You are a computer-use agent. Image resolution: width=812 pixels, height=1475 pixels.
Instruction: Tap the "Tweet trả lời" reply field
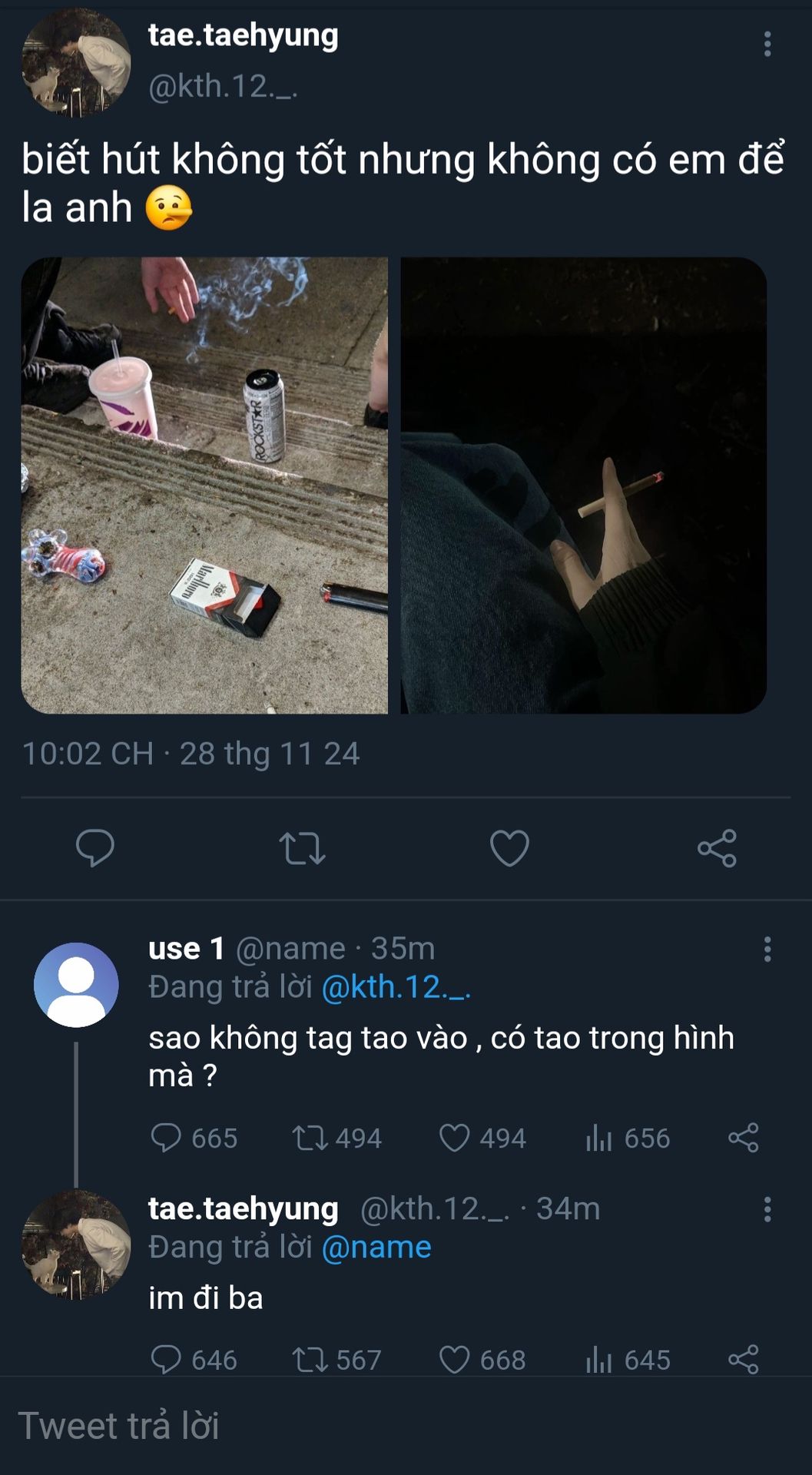click(406, 1426)
